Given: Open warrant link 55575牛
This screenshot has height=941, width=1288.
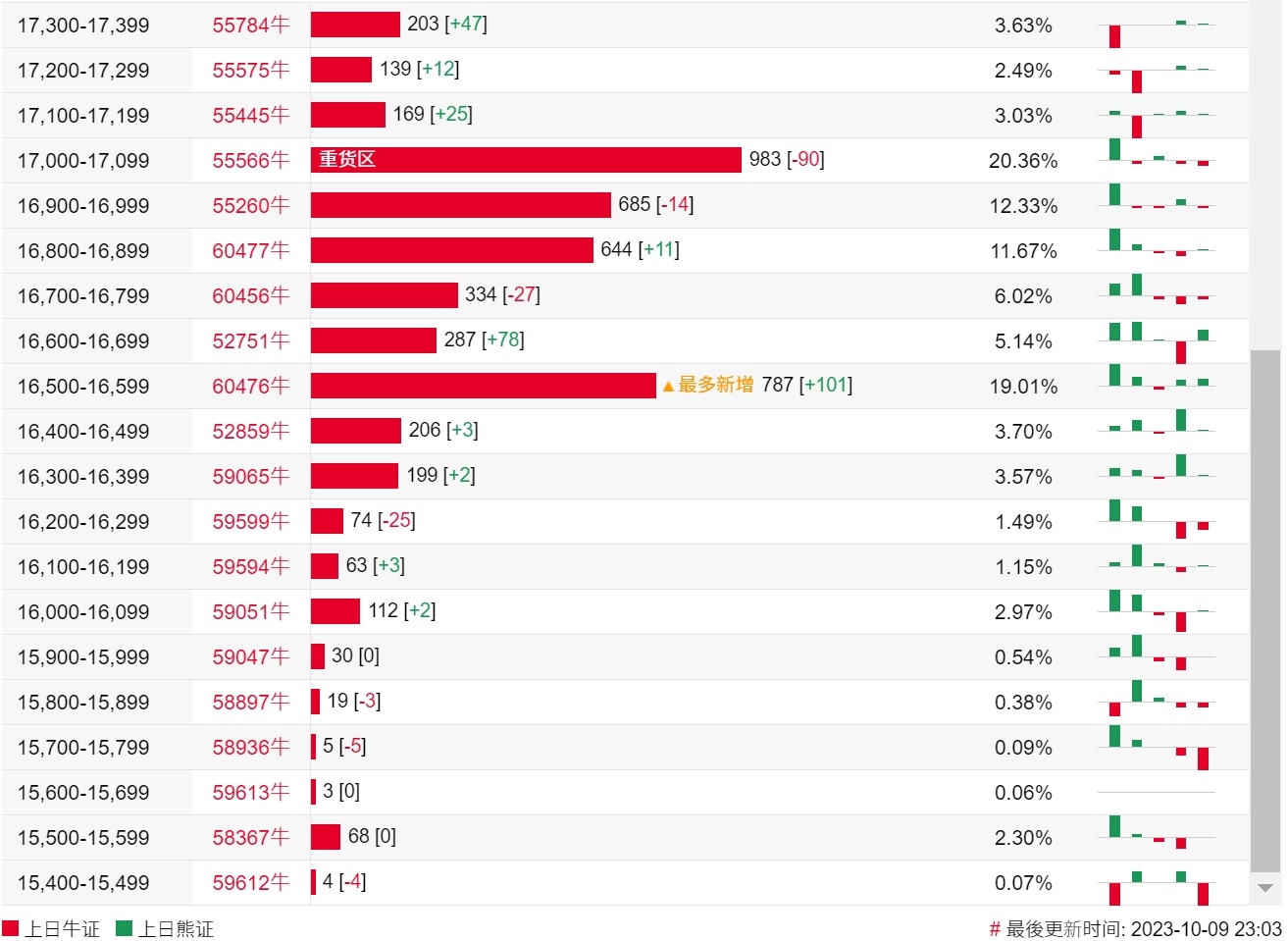Looking at the screenshot, I should [x=251, y=71].
